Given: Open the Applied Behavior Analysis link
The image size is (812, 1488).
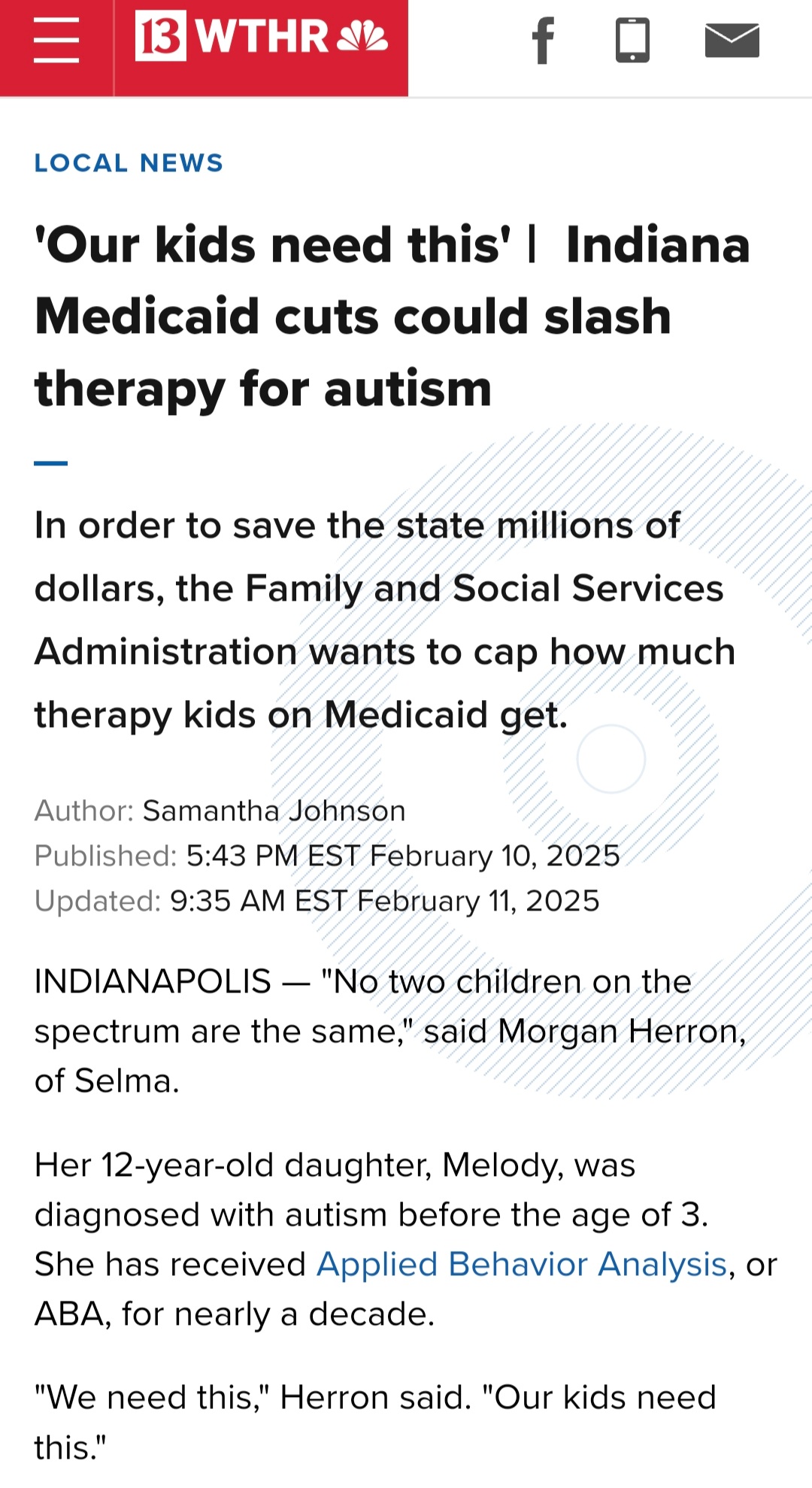Looking at the screenshot, I should pos(522,1265).
